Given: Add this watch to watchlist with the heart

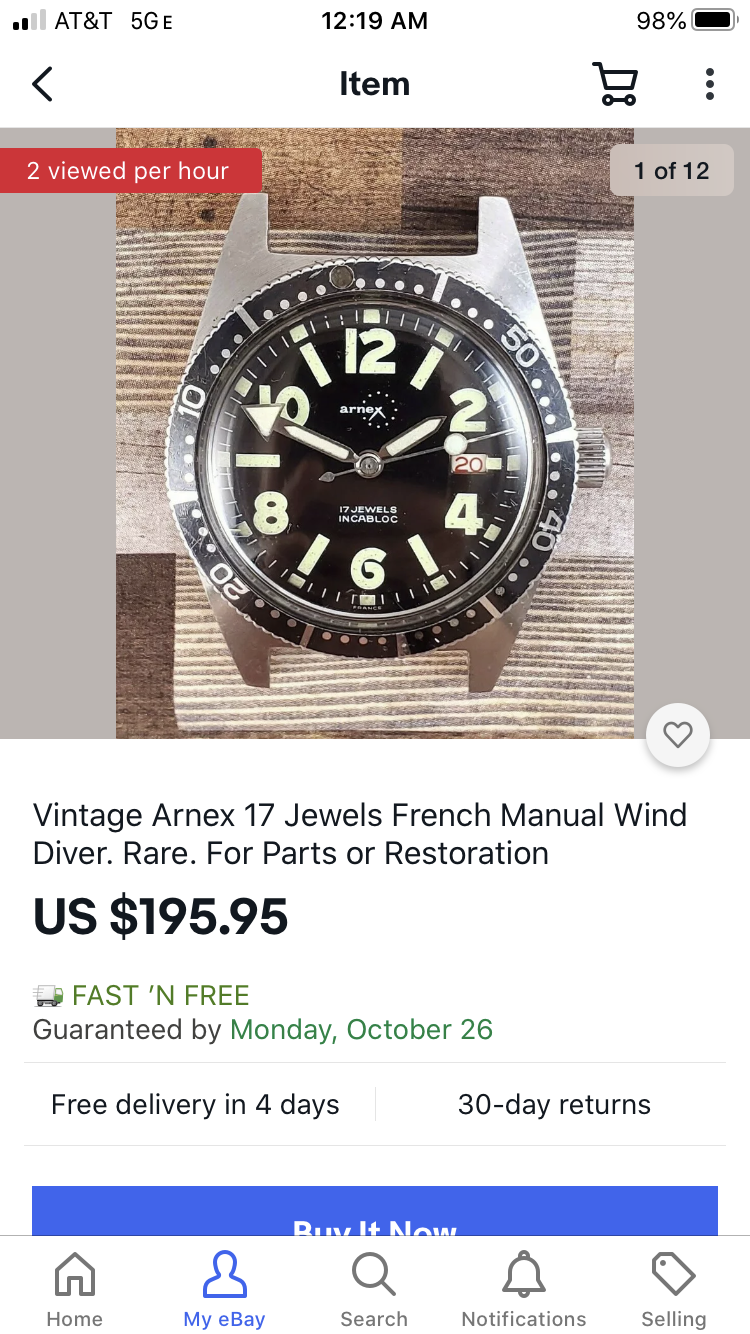Looking at the screenshot, I should (678, 735).
